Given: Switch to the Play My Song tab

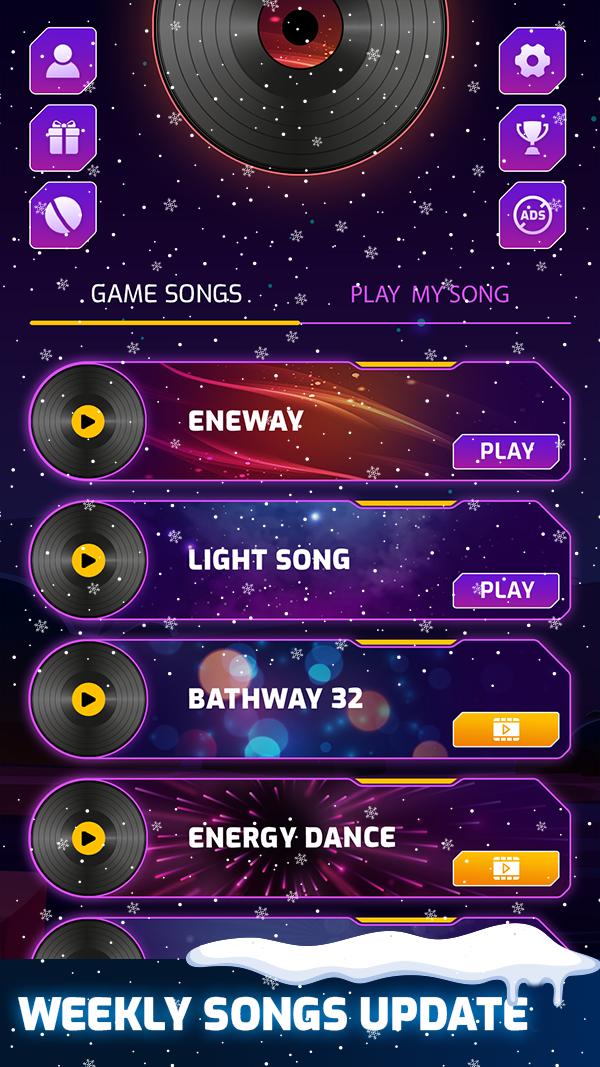Looking at the screenshot, I should pyautogui.click(x=429, y=294).
